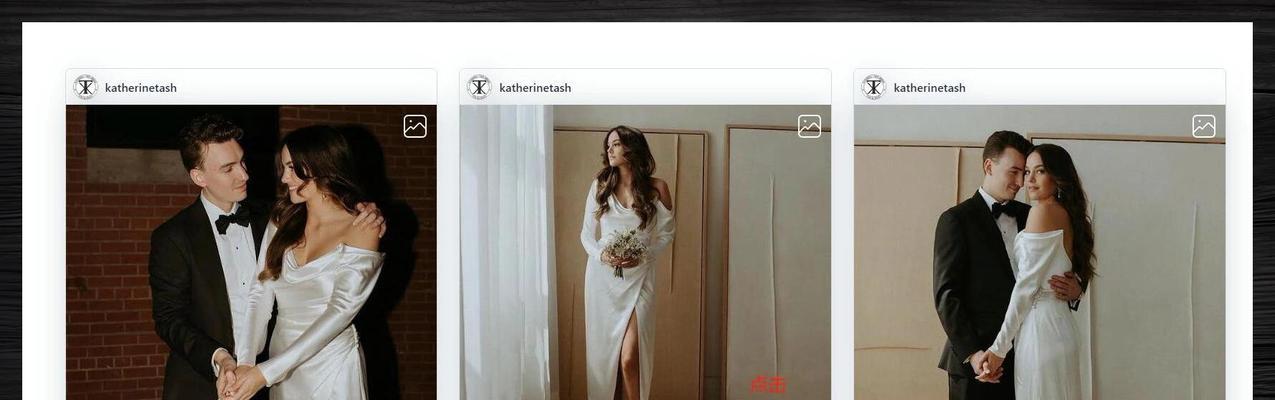Open the photo of couple by brick wall
This screenshot has width=1275, height=400.
pos(251,252)
